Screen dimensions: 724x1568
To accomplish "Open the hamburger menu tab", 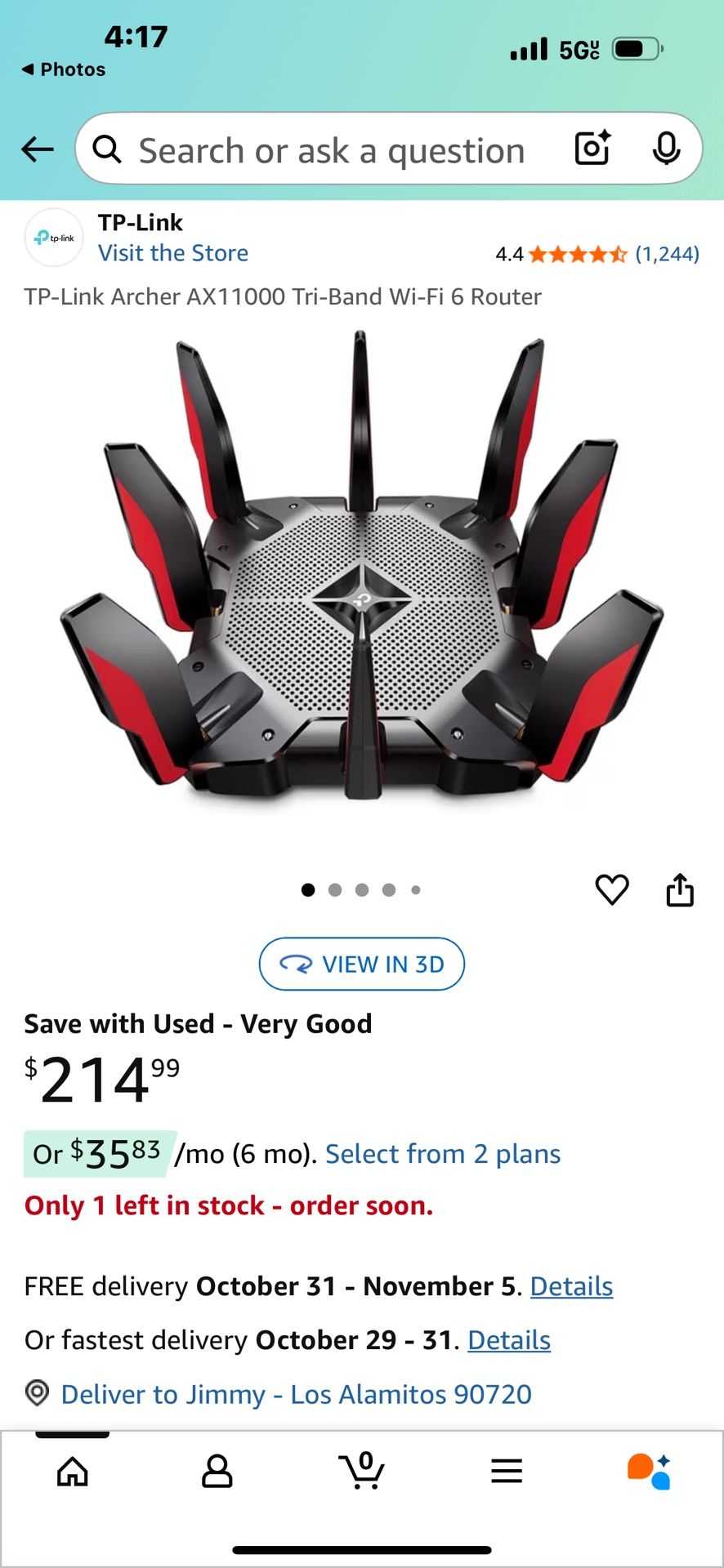I will pyautogui.click(x=507, y=1472).
